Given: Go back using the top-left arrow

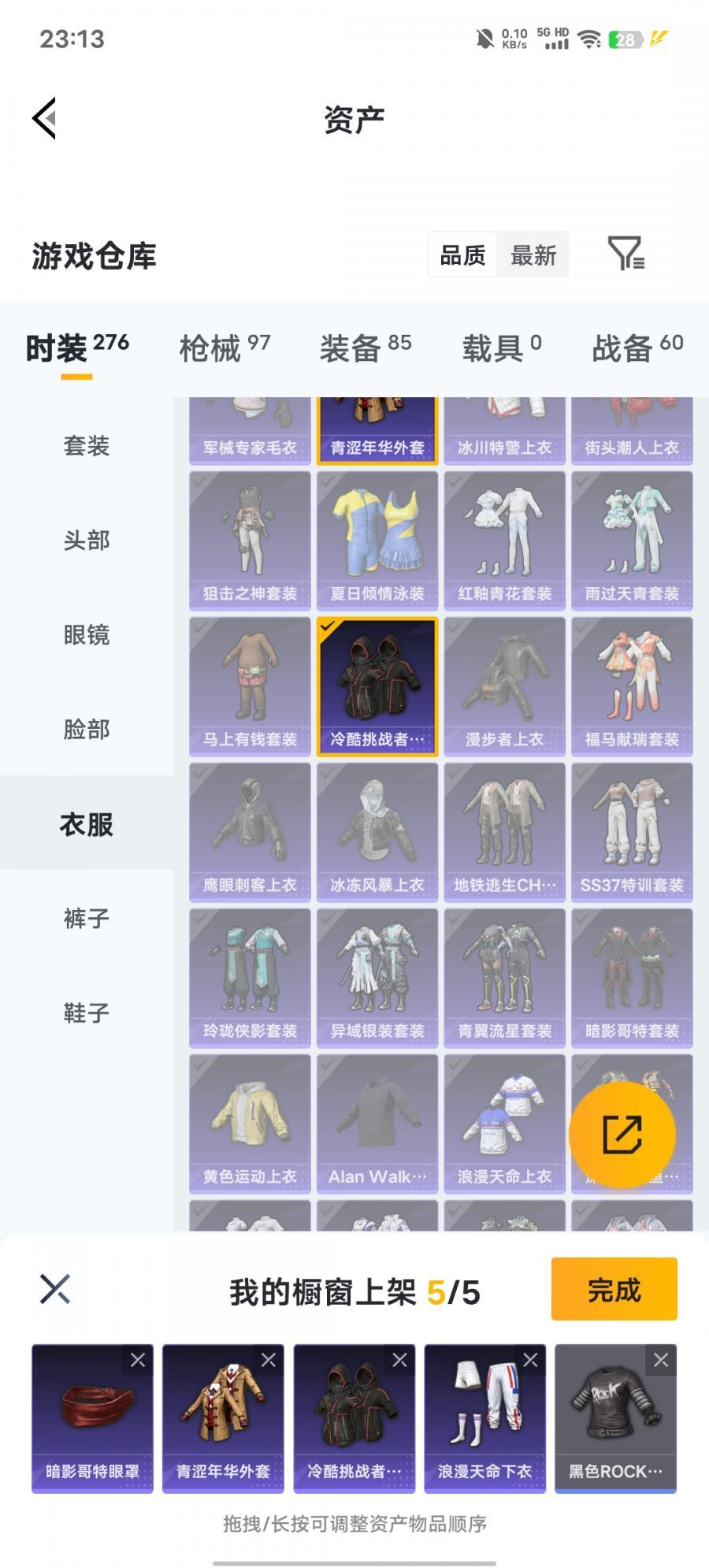Looking at the screenshot, I should tap(44, 118).
